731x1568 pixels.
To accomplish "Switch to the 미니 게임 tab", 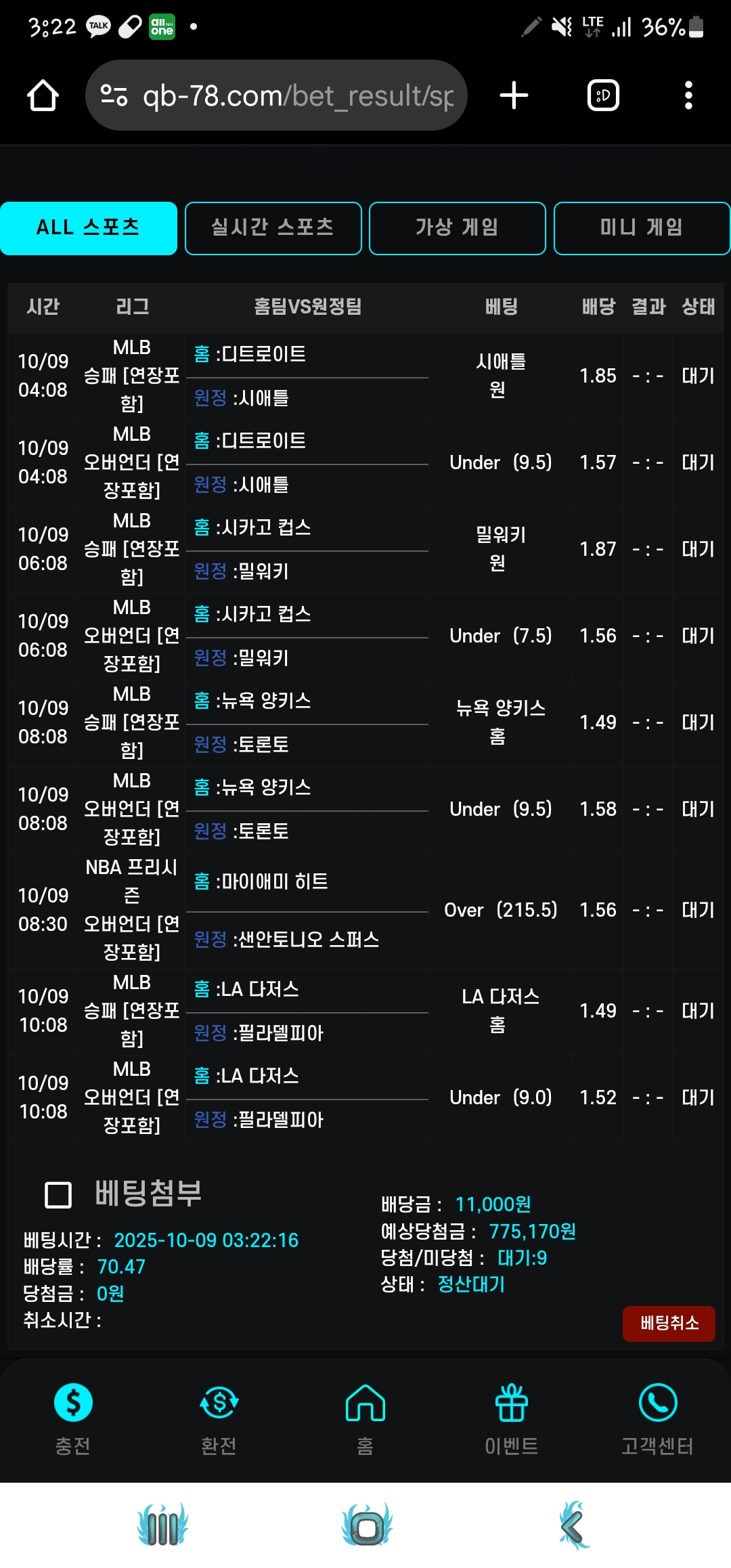I will (641, 228).
